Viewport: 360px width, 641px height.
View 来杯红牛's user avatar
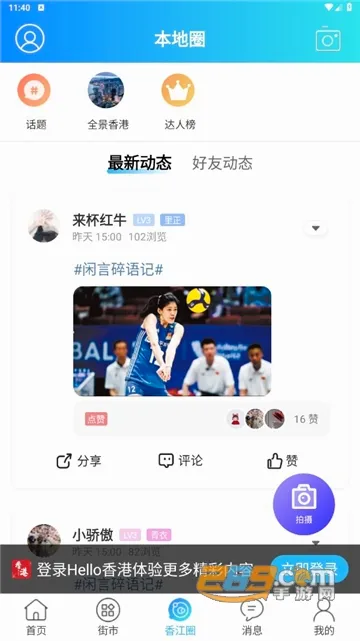(x=44, y=226)
